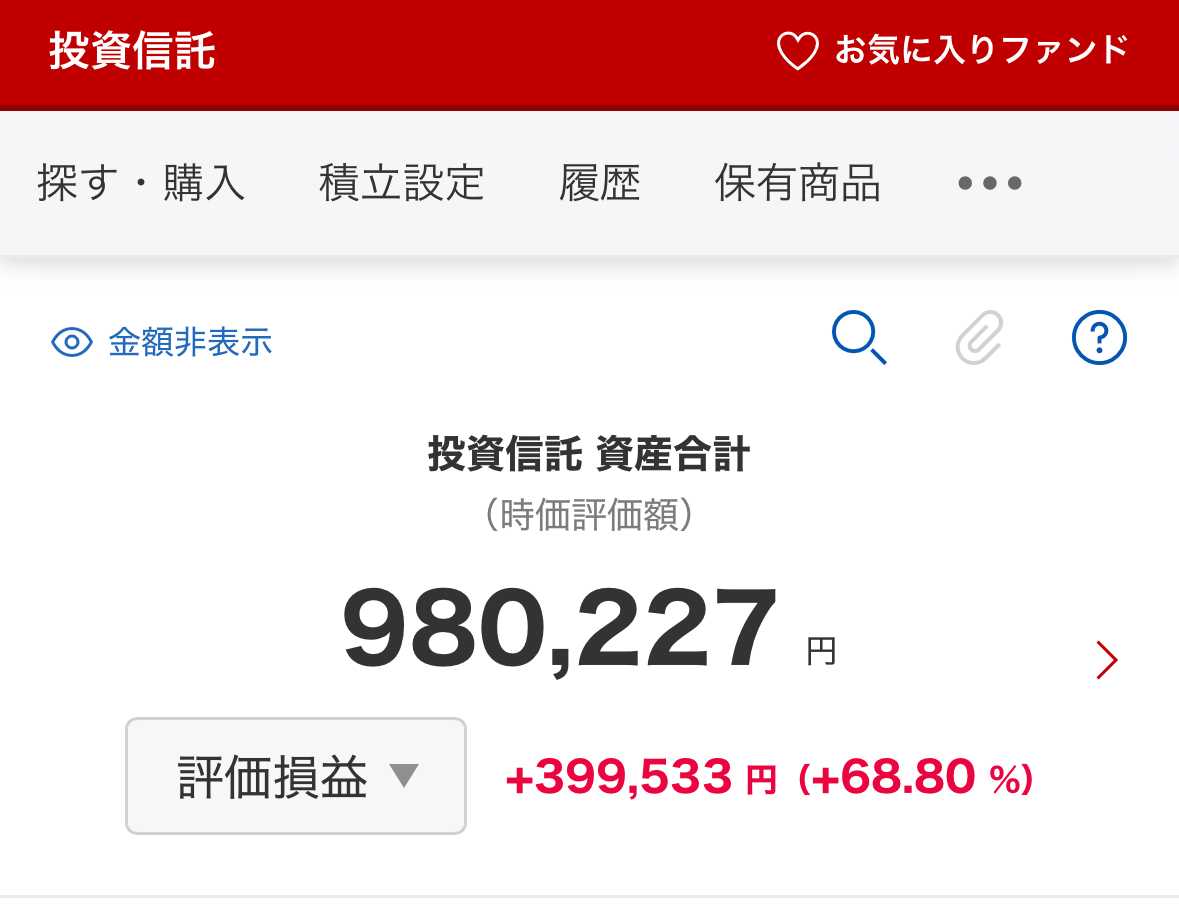Open the help question mark icon

(1099, 339)
